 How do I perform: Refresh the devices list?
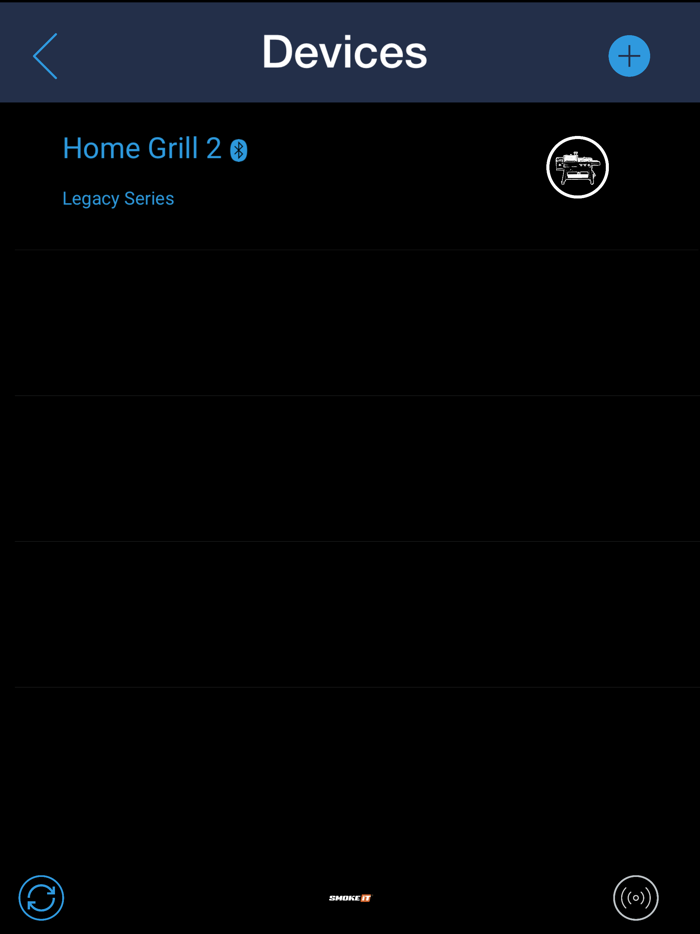41,897
